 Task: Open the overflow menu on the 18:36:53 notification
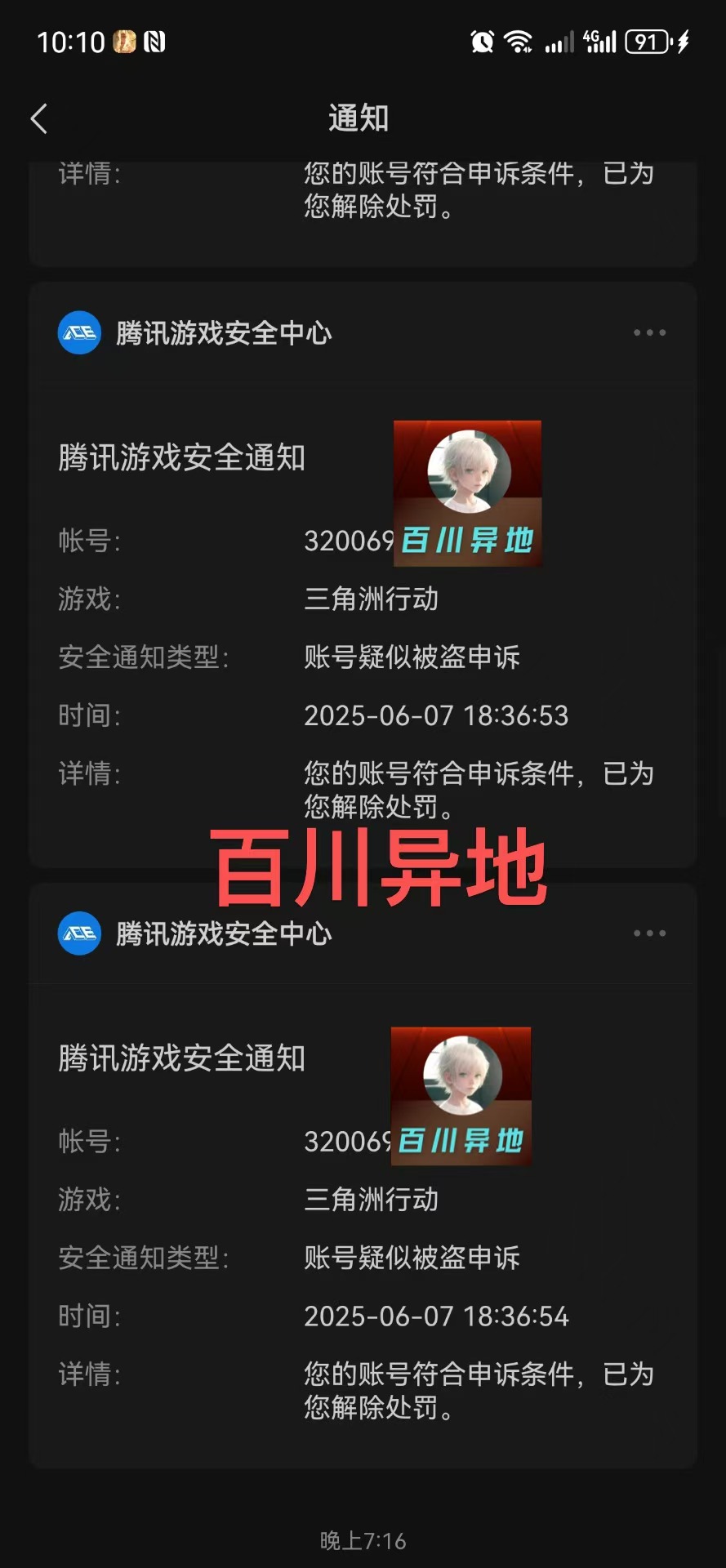point(649,332)
